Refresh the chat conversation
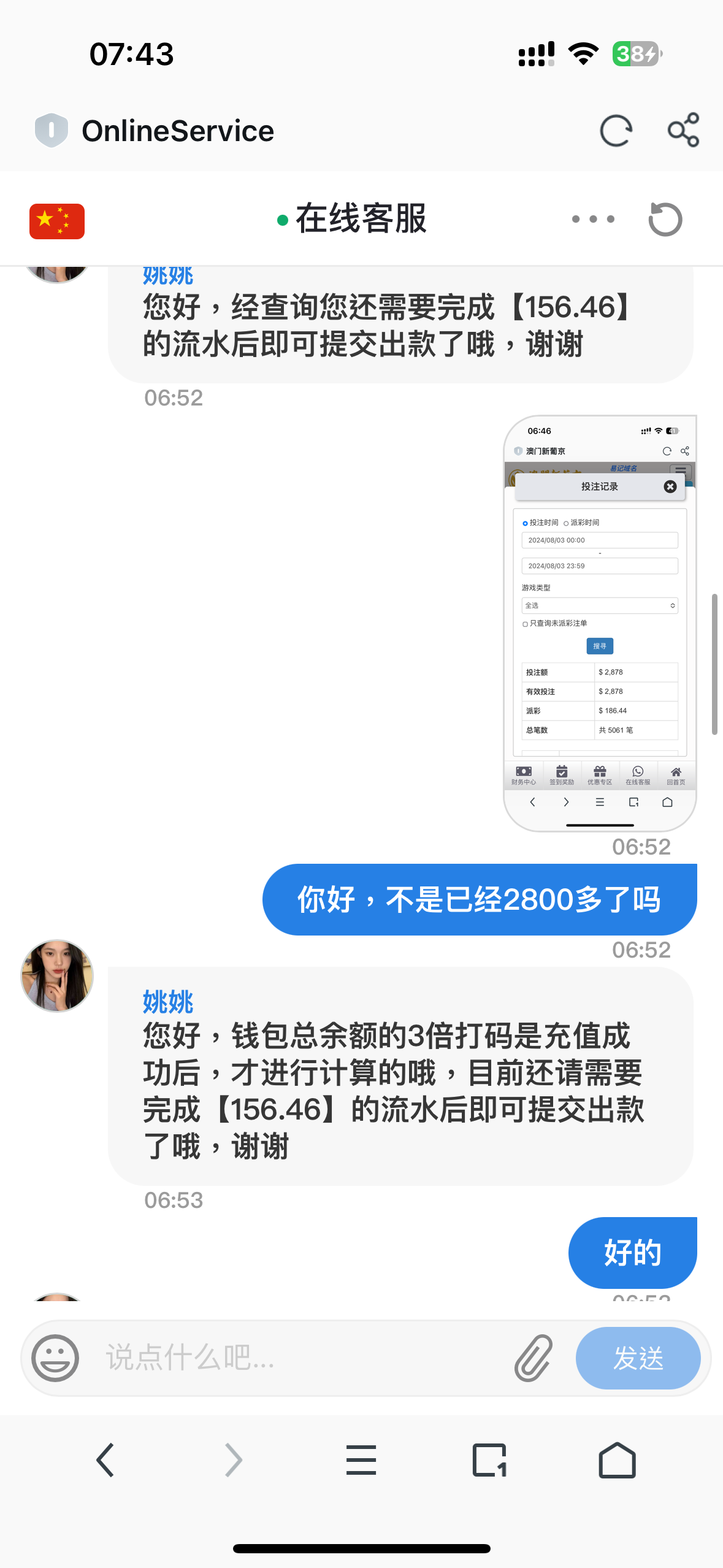This screenshot has width=723, height=1568. (x=665, y=219)
